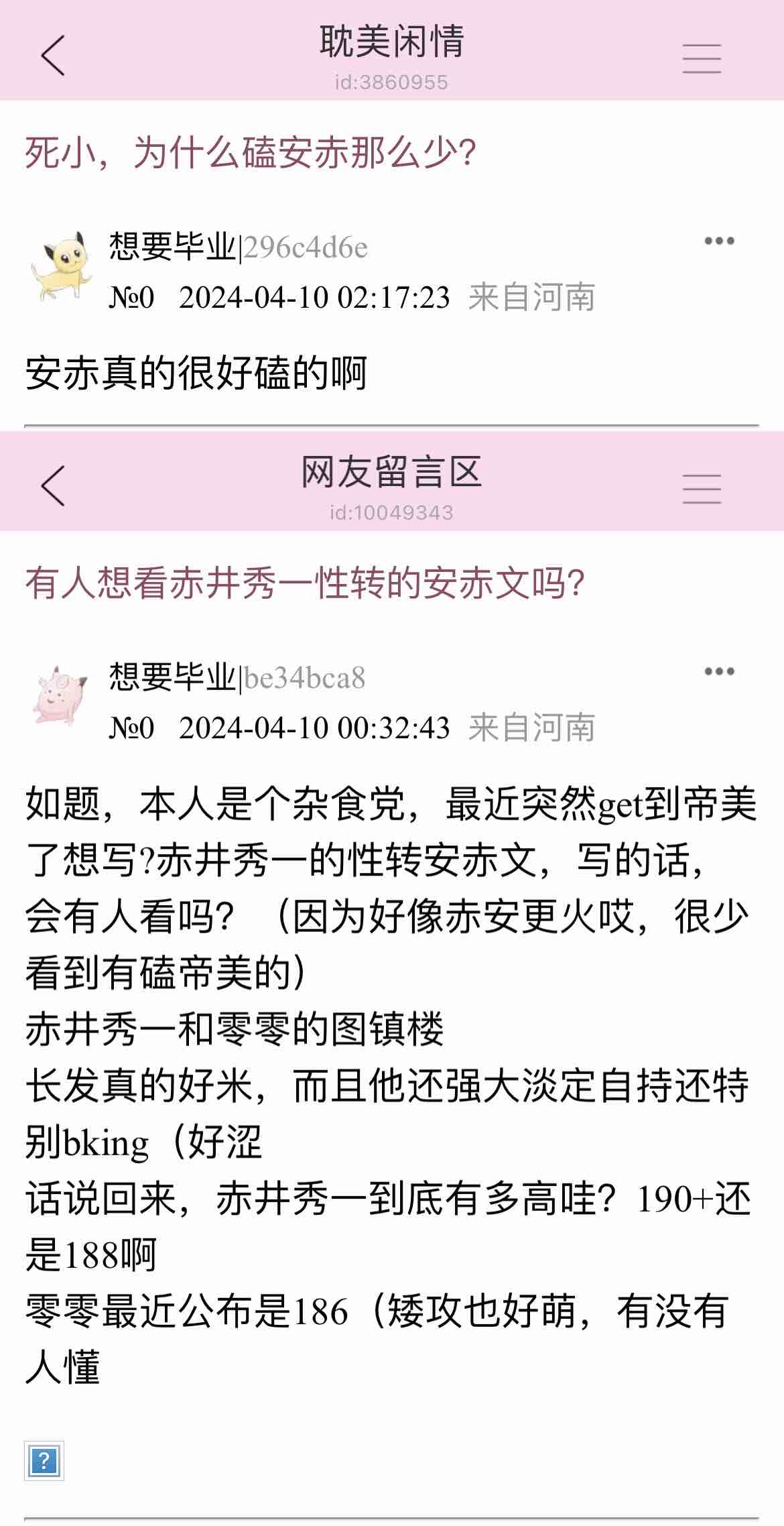This screenshot has width=784, height=1526.
Task: Go back from the 网友留言区 board
Action: coord(52,485)
